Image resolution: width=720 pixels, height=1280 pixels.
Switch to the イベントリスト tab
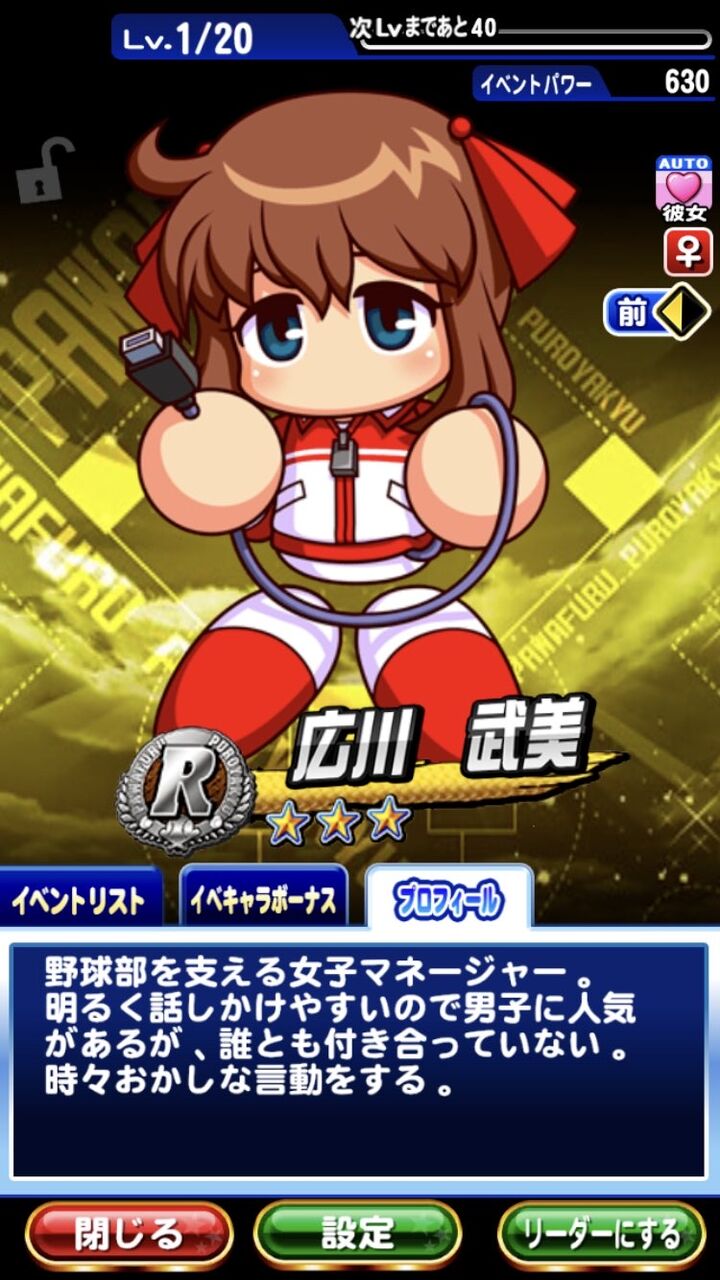pyautogui.click(x=79, y=900)
